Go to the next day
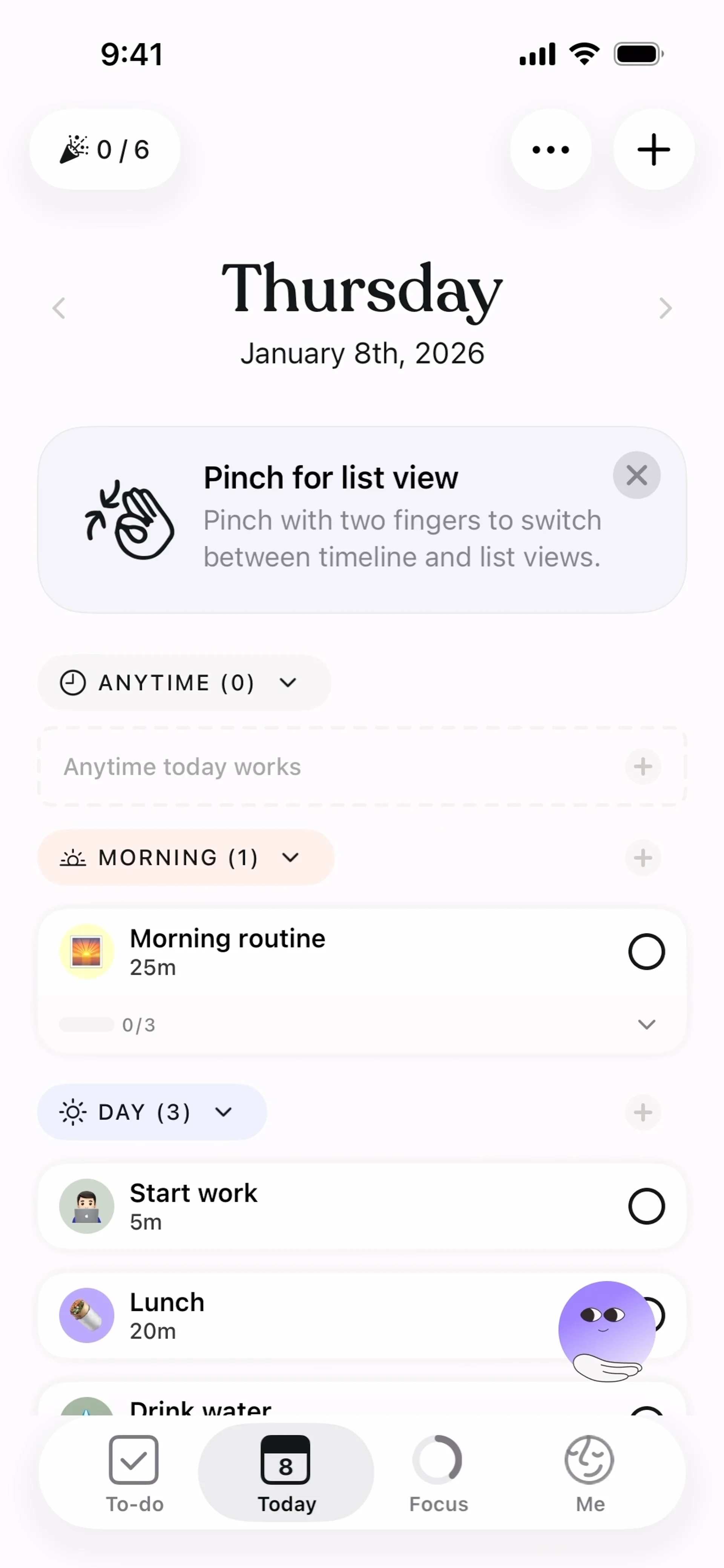 tap(665, 309)
